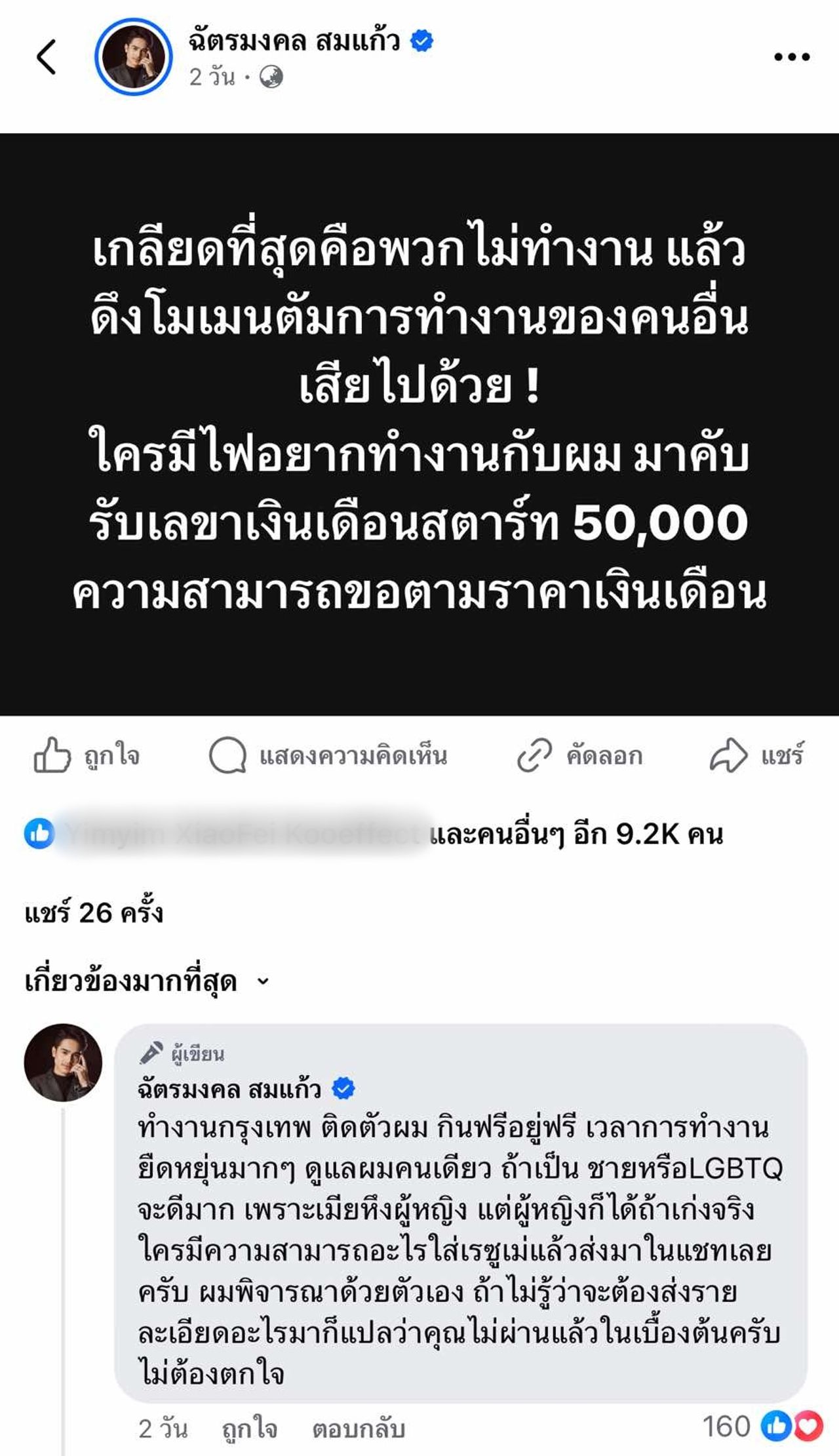Viewport: 839px width, 1456px height.
Task: Like the author's comment via ถูกใจ
Action: coord(249,1428)
